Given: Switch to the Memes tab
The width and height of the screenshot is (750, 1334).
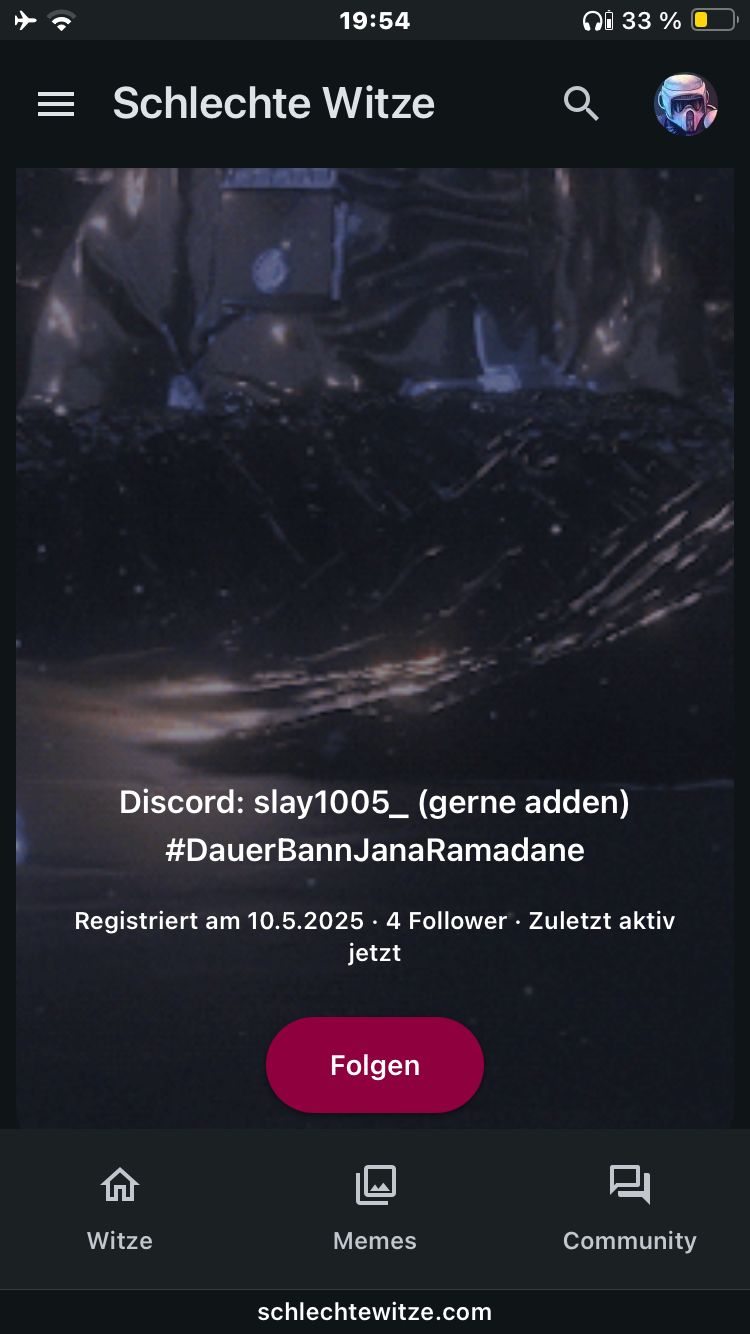Looking at the screenshot, I should (375, 1208).
